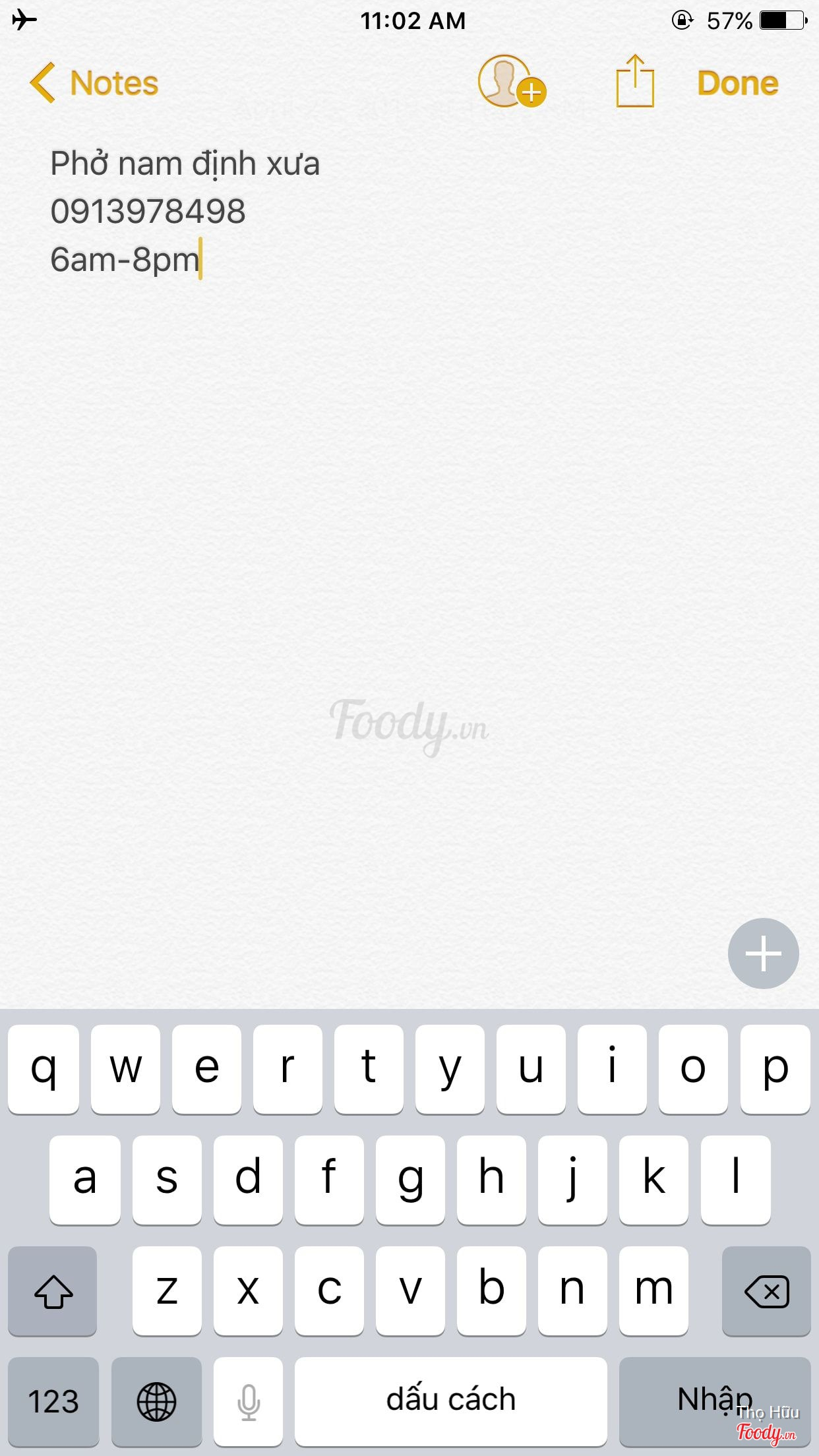Go back to the Notes list
The image size is (819, 1456).
click(x=94, y=84)
